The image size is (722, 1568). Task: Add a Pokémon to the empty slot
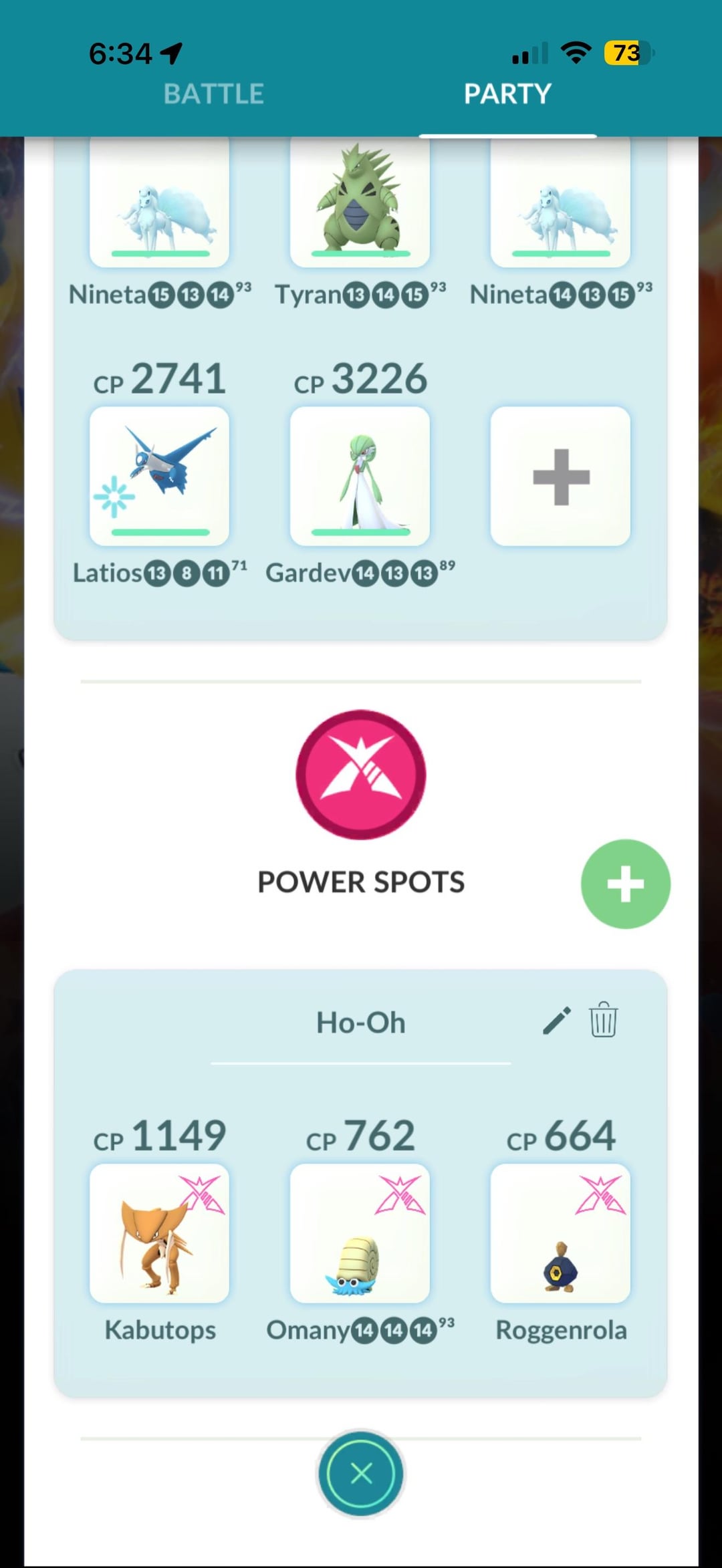click(x=560, y=476)
